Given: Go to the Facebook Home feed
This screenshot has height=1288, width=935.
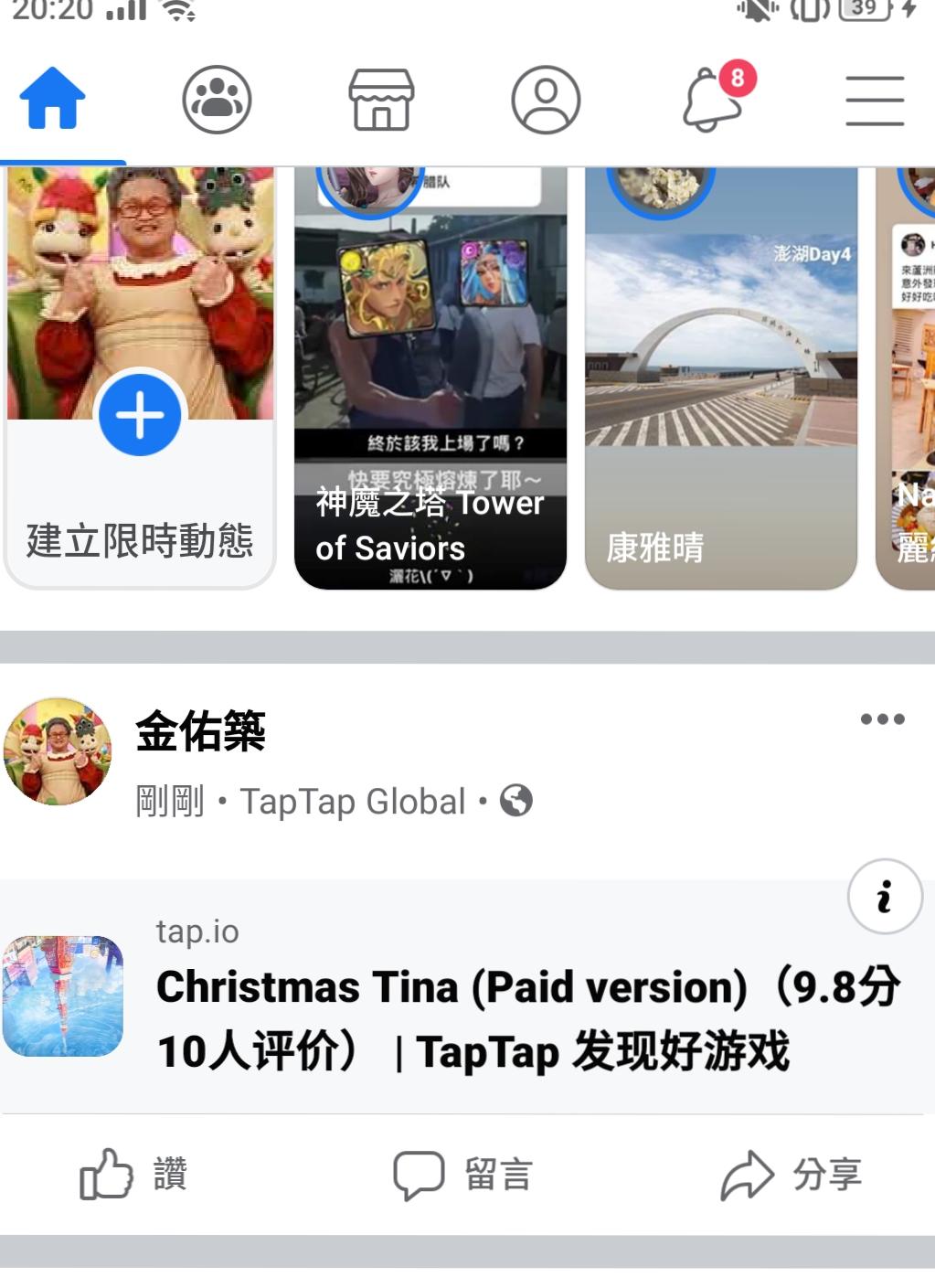Looking at the screenshot, I should (x=50, y=101).
